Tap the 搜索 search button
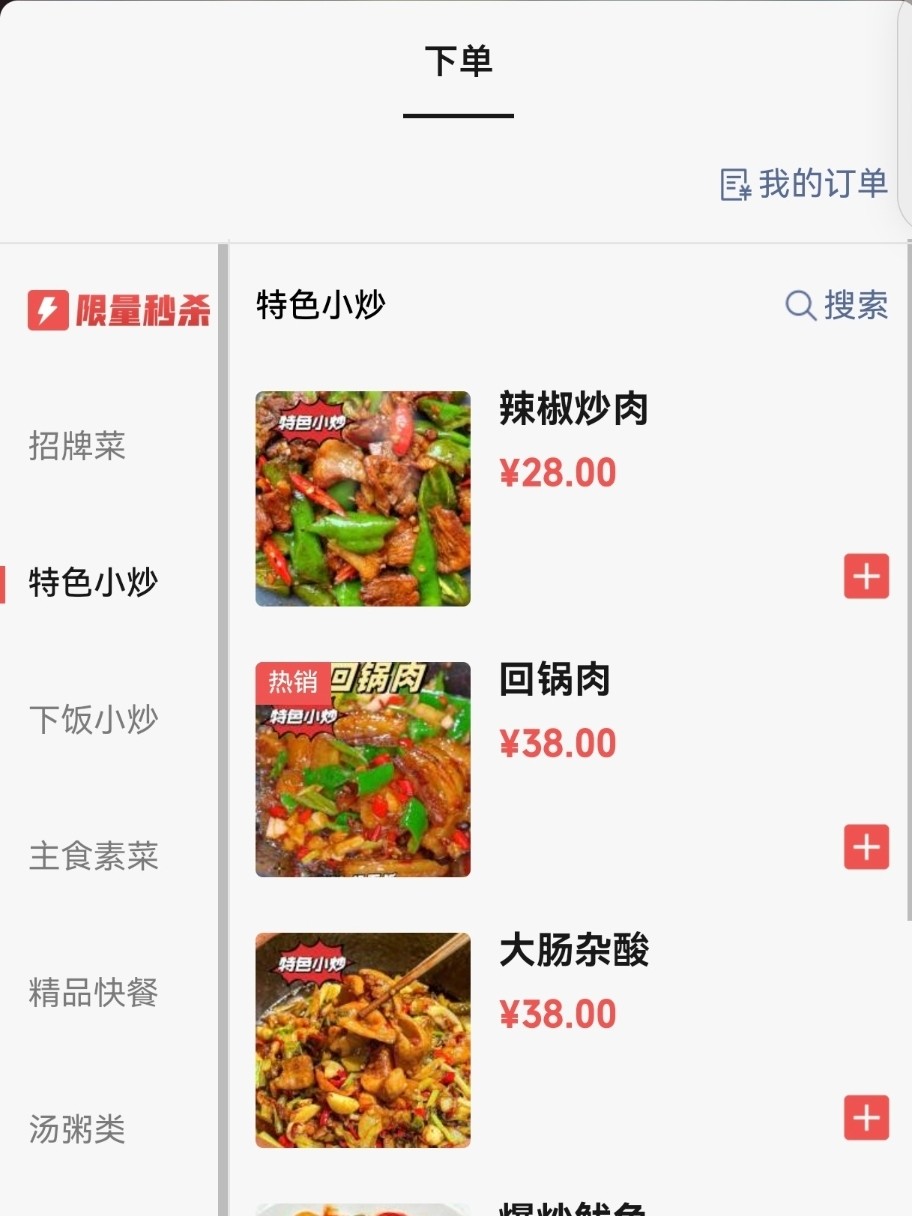The width and height of the screenshot is (912, 1216). (x=837, y=305)
